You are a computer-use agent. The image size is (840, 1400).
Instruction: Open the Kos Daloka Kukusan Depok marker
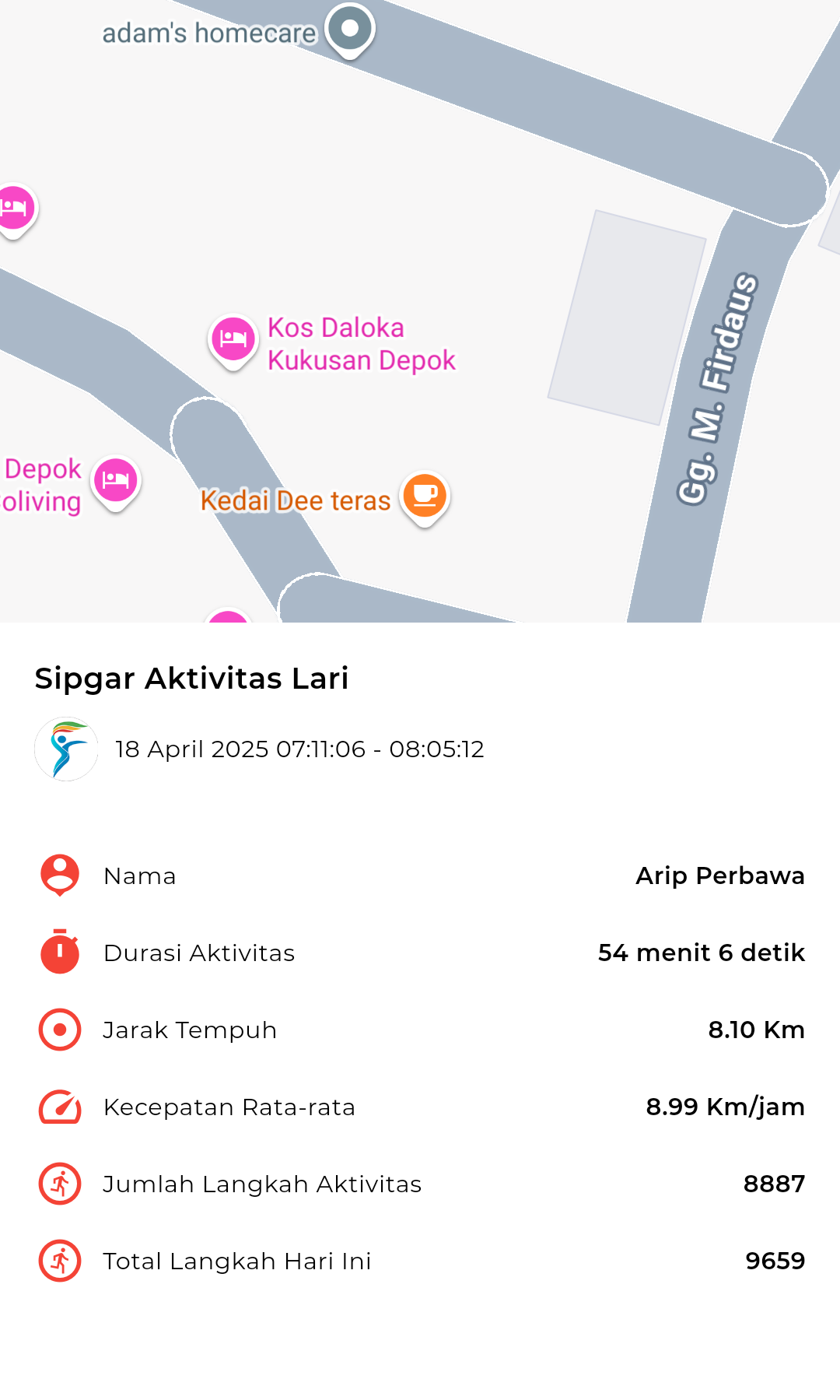point(233,341)
